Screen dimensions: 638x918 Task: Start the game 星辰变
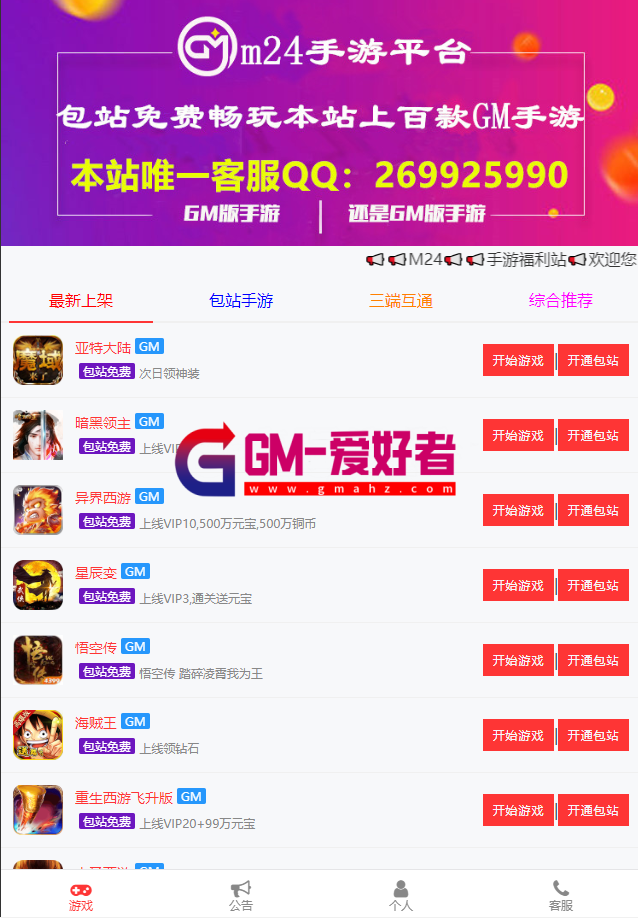[x=518, y=586]
